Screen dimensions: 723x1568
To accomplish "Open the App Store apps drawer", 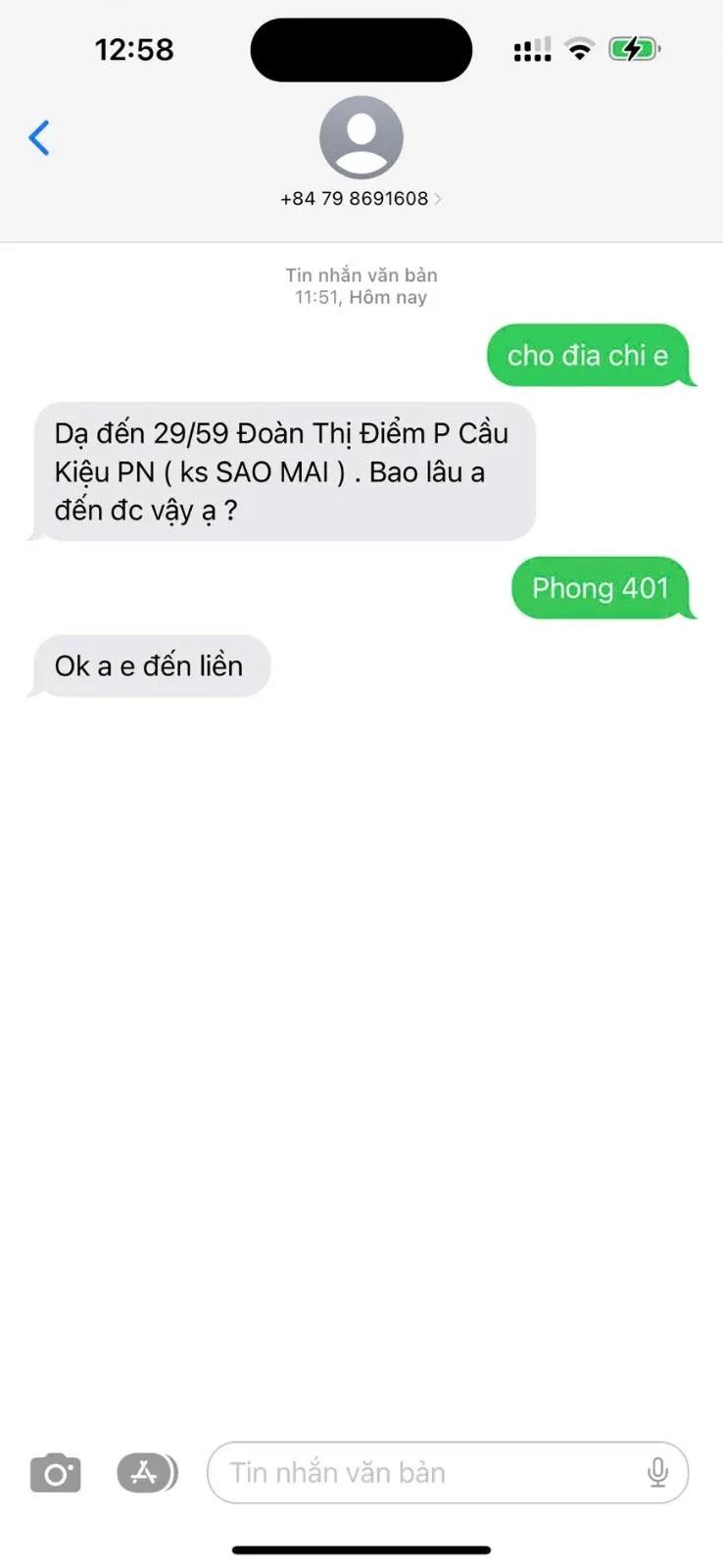I will click(147, 1473).
